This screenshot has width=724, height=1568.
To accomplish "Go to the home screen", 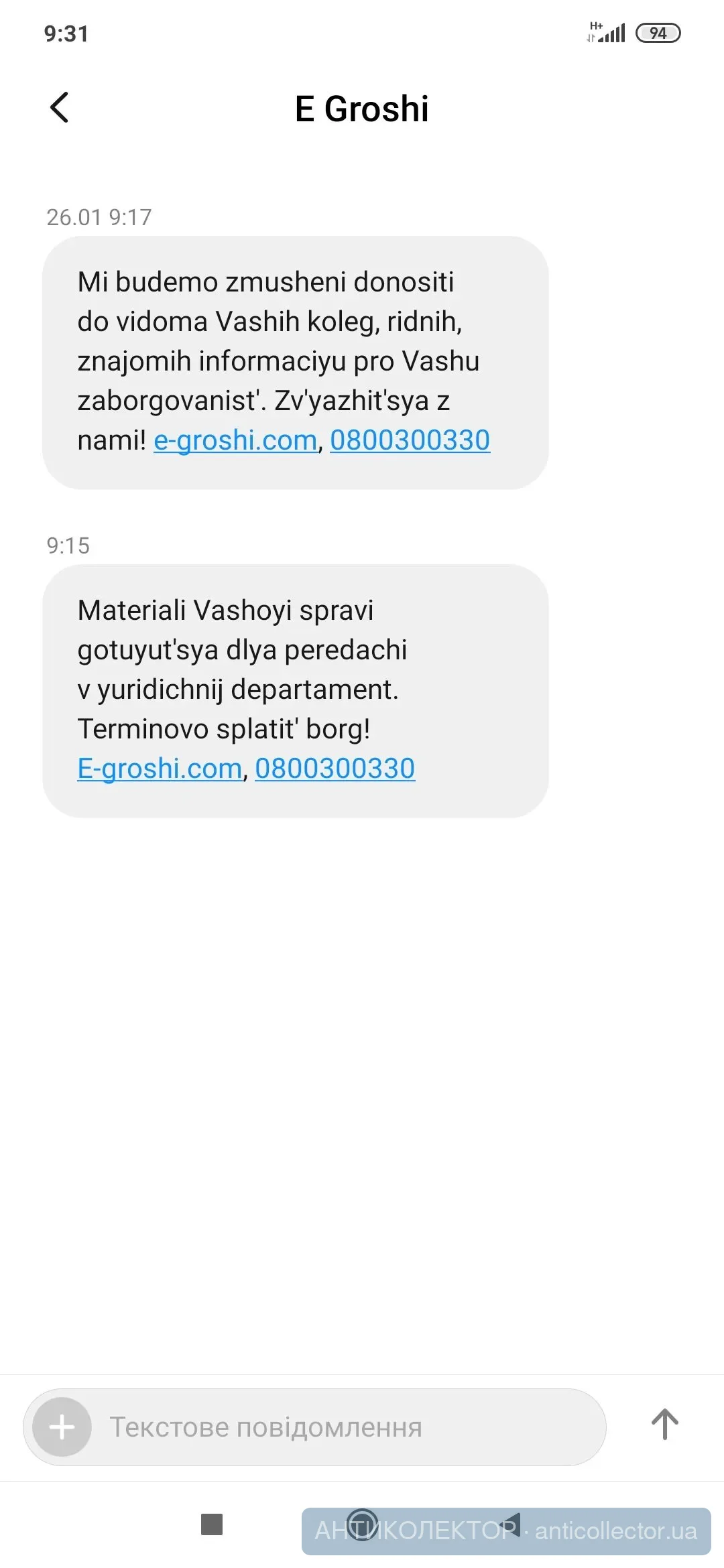I will [363, 1524].
